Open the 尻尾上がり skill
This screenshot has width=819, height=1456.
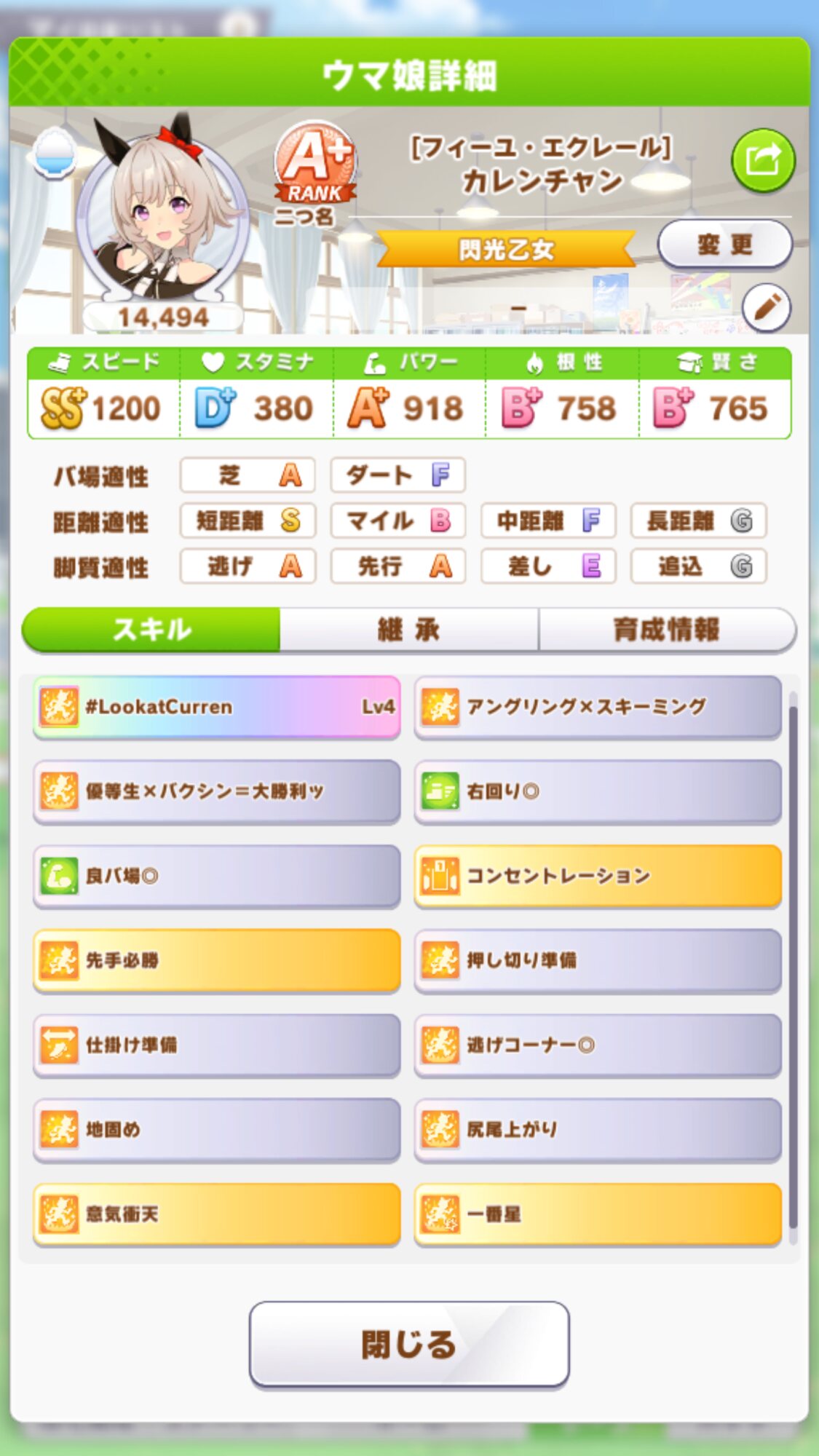coord(598,1129)
